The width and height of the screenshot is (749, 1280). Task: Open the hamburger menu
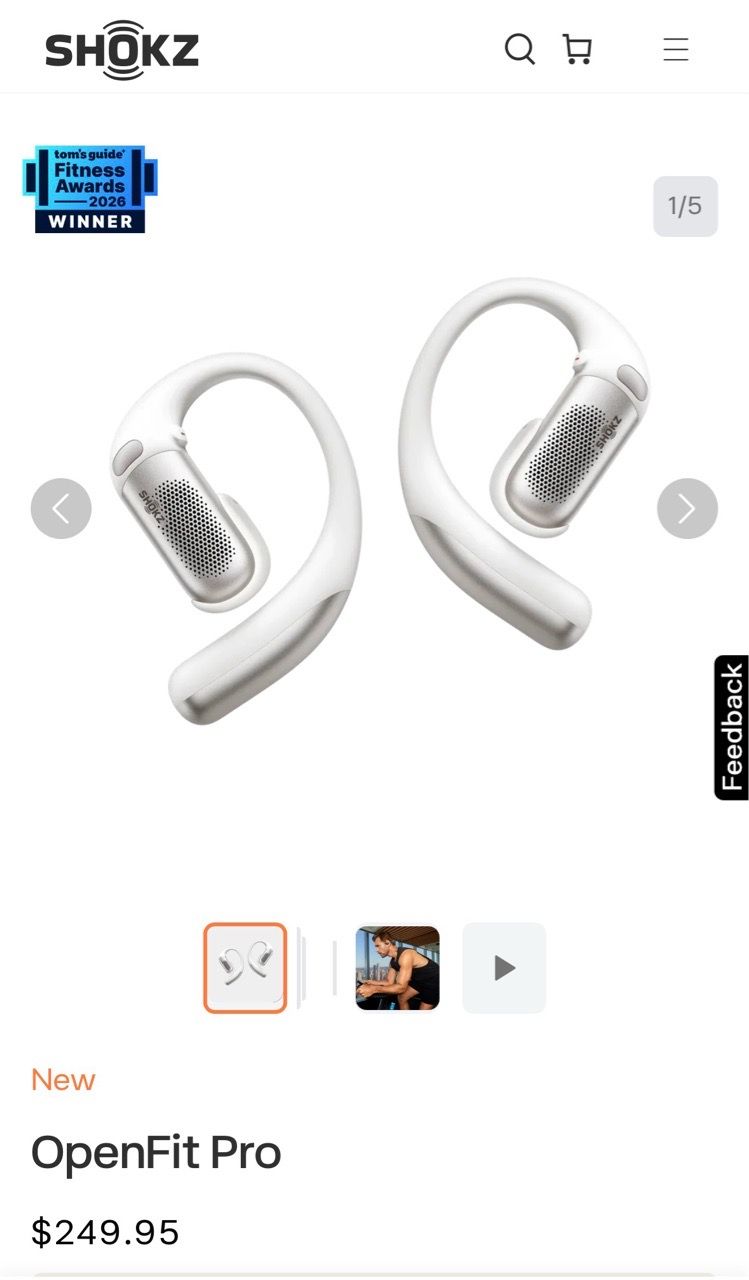676,49
